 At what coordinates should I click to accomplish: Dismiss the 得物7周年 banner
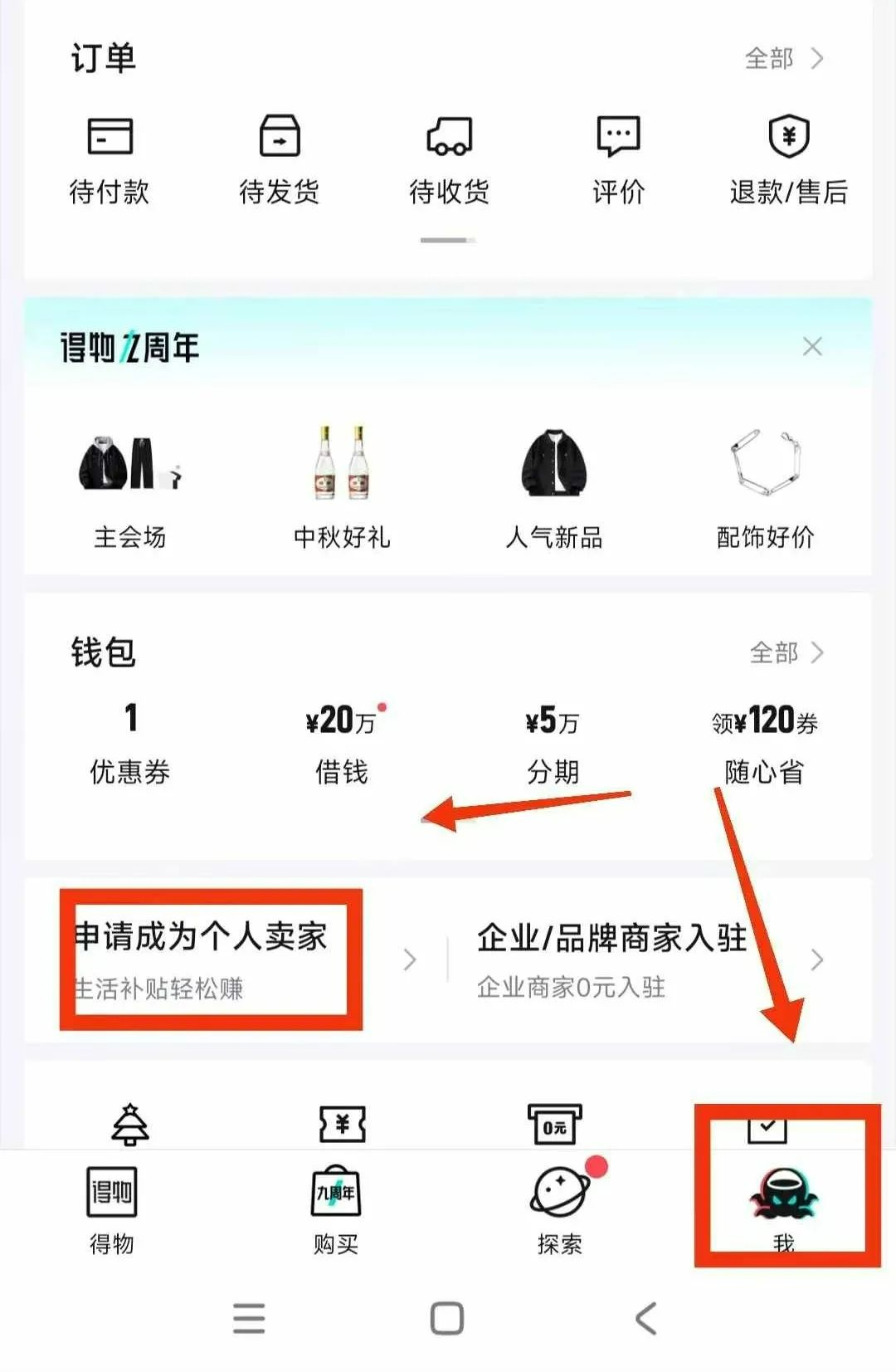click(812, 347)
